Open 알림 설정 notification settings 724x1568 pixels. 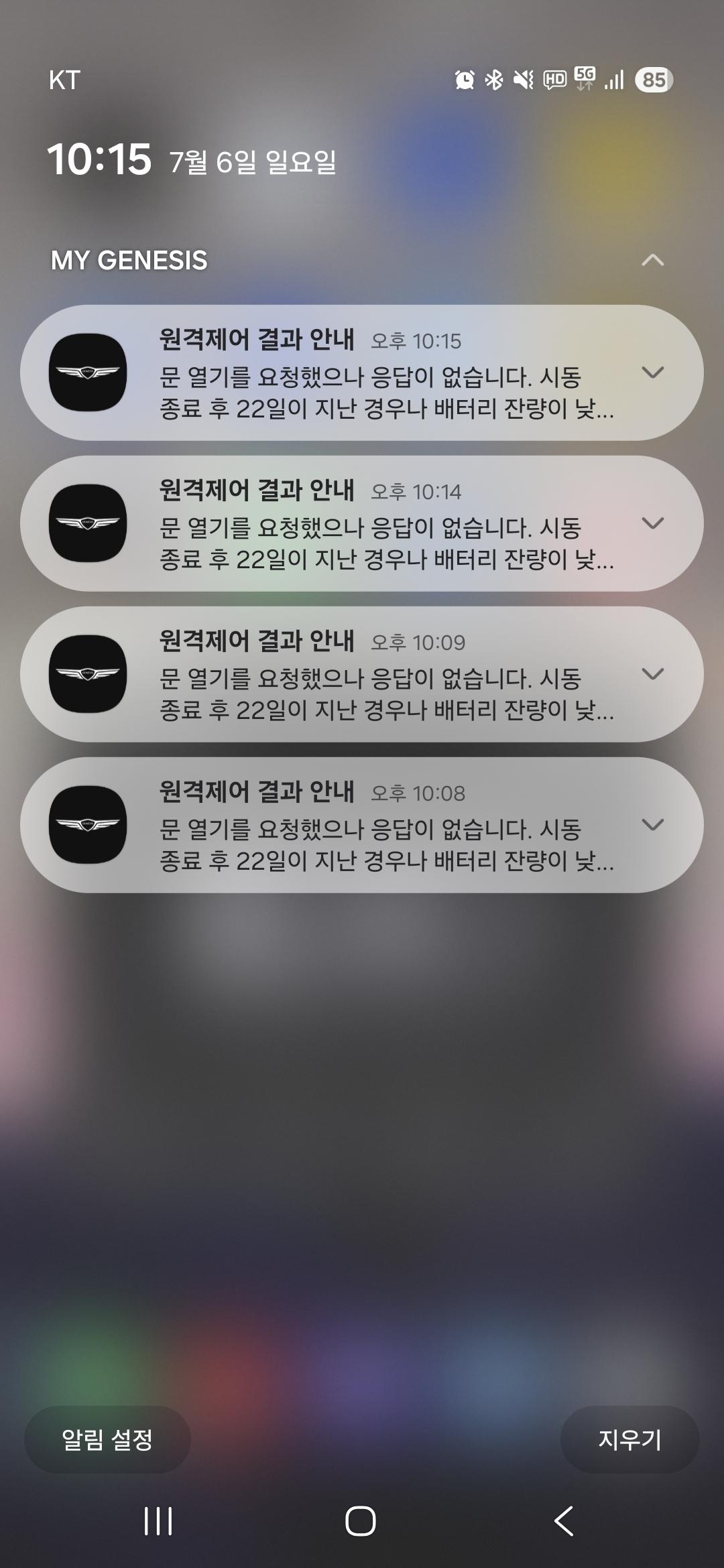[x=107, y=1439]
